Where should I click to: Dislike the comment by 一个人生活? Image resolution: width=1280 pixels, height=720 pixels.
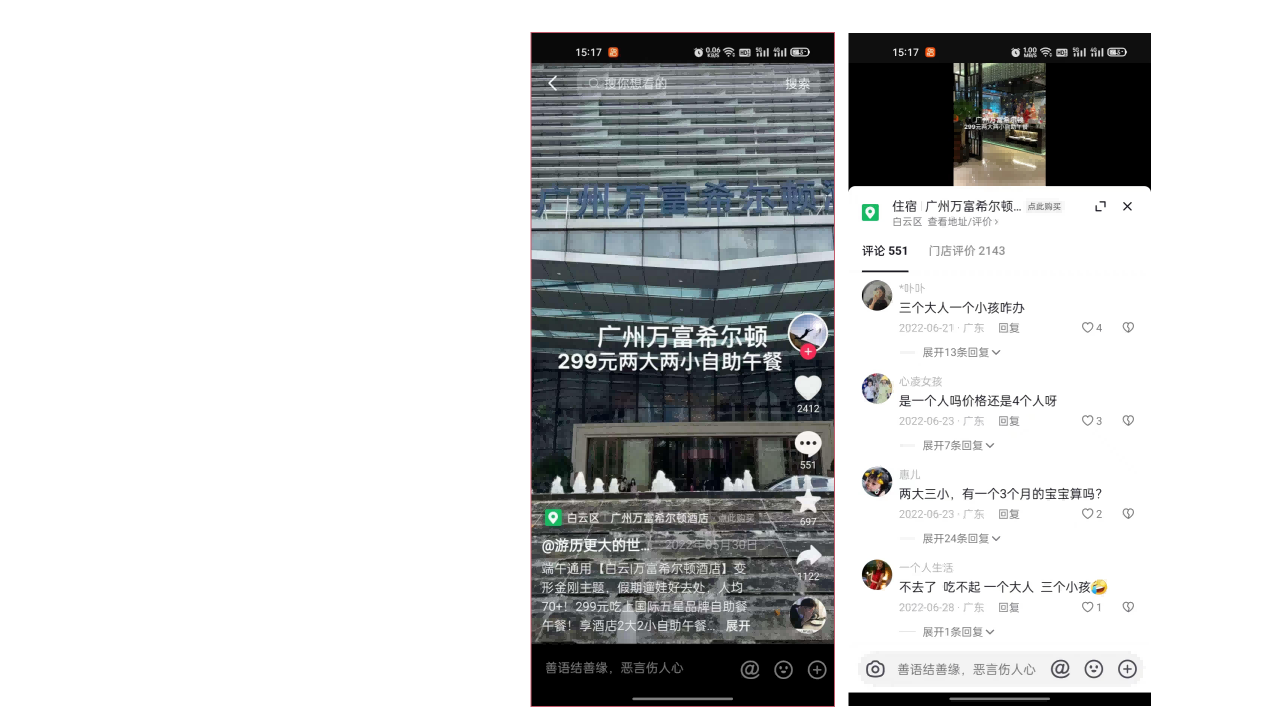click(x=1128, y=607)
